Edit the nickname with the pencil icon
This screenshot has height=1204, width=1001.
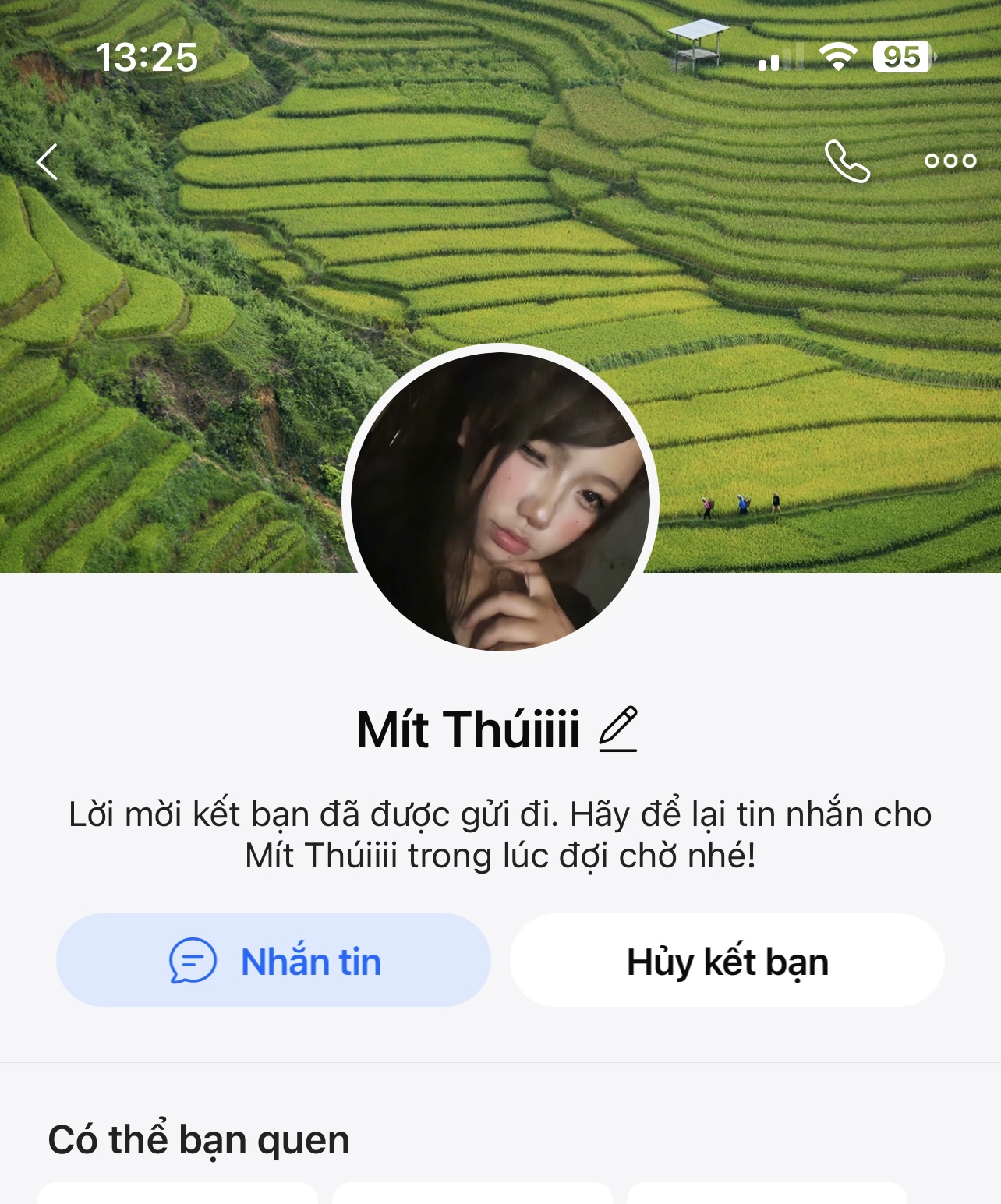pyautogui.click(x=618, y=729)
